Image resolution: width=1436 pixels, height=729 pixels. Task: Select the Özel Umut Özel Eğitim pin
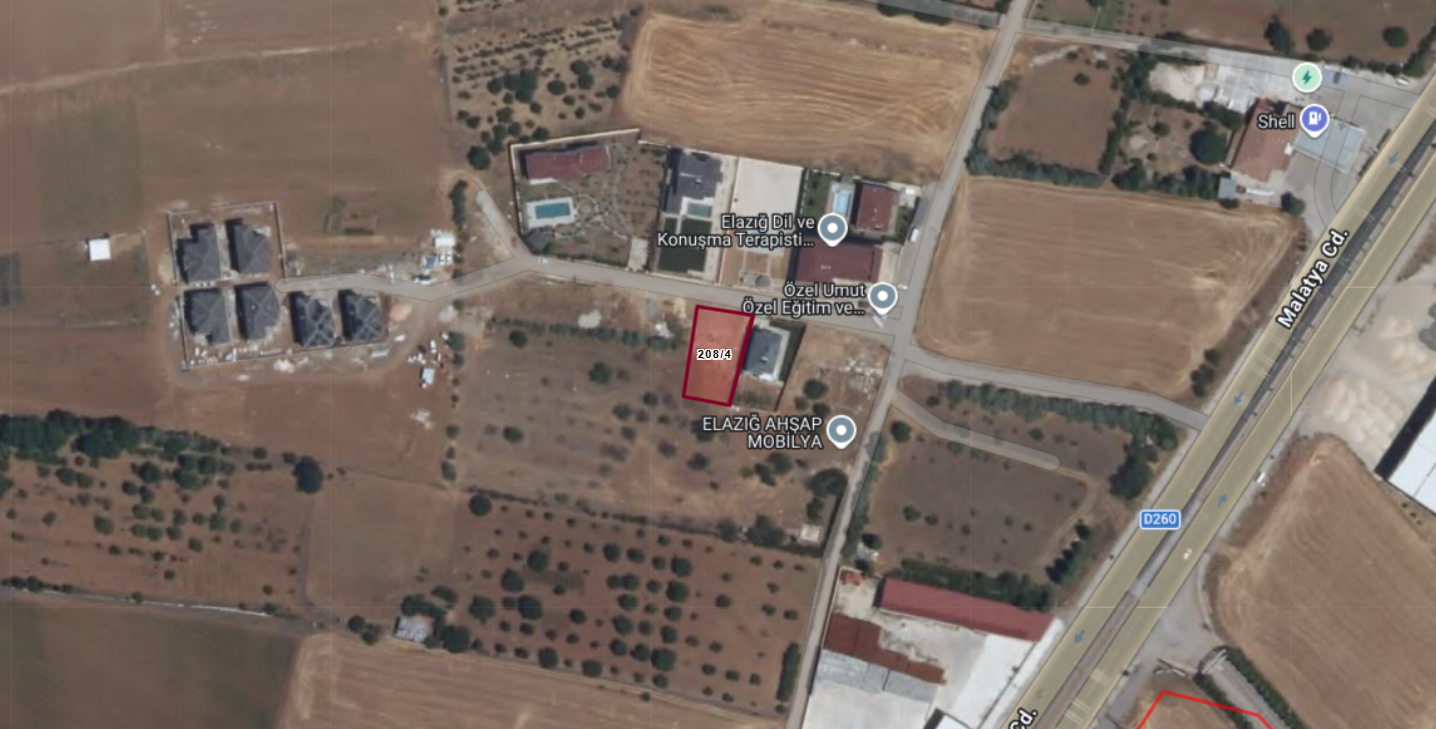[882, 298]
